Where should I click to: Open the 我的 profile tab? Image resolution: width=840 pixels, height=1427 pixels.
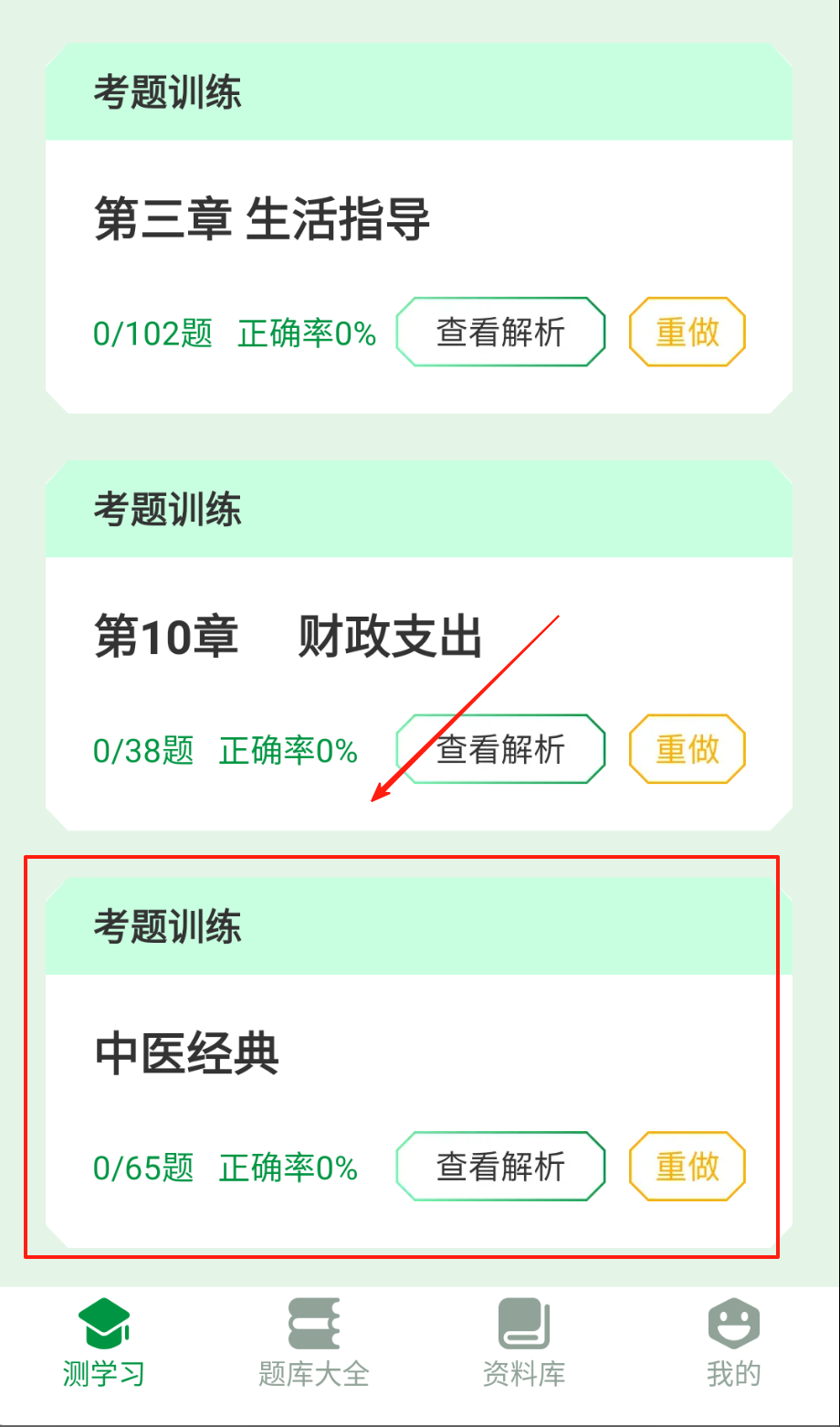pyautogui.click(x=733, y=1343)
